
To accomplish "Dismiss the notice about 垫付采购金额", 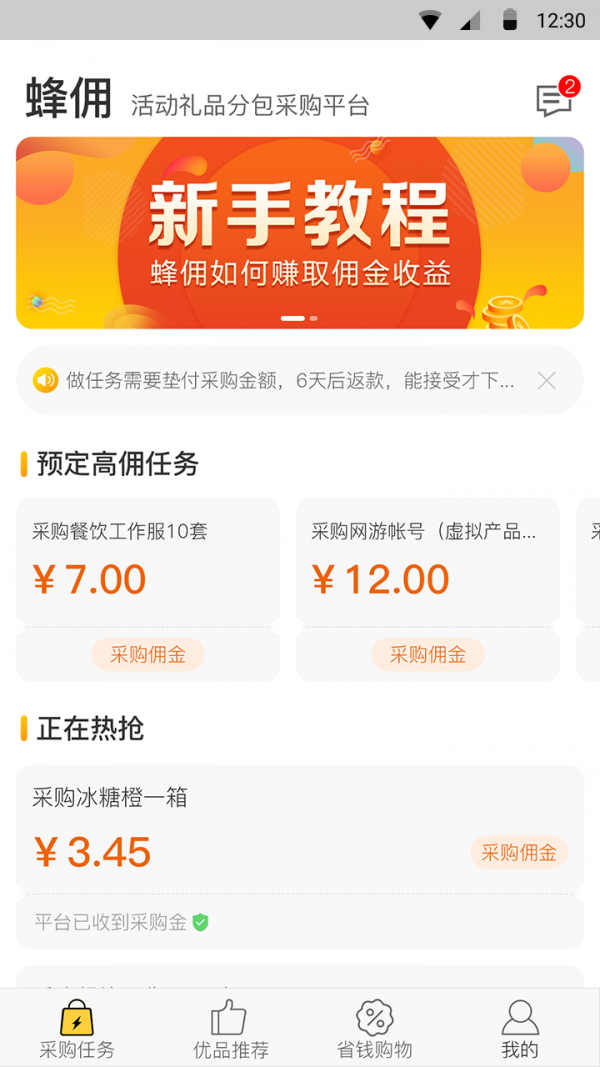I will (x=546, y=380).
